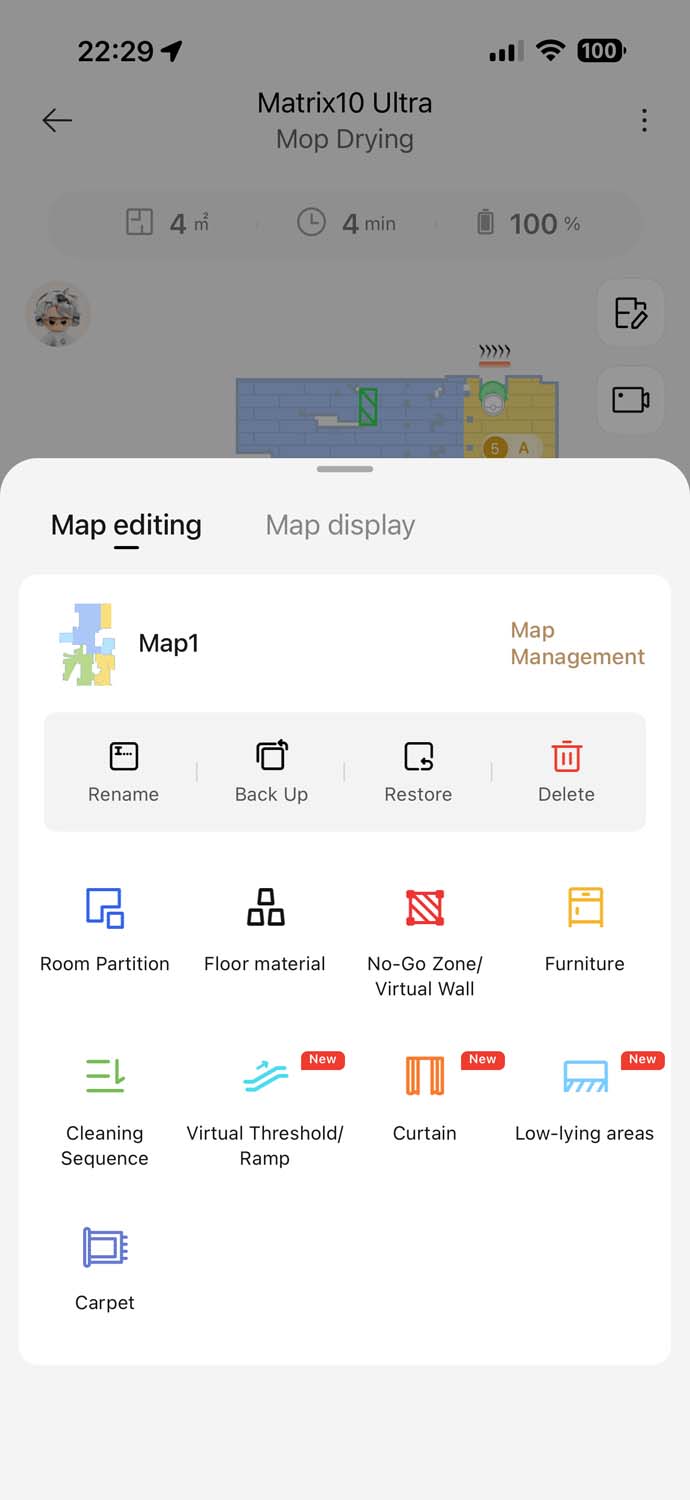Go back using the arrow icon
Screen dimensions: 690x1500
(x=57, y=121)
